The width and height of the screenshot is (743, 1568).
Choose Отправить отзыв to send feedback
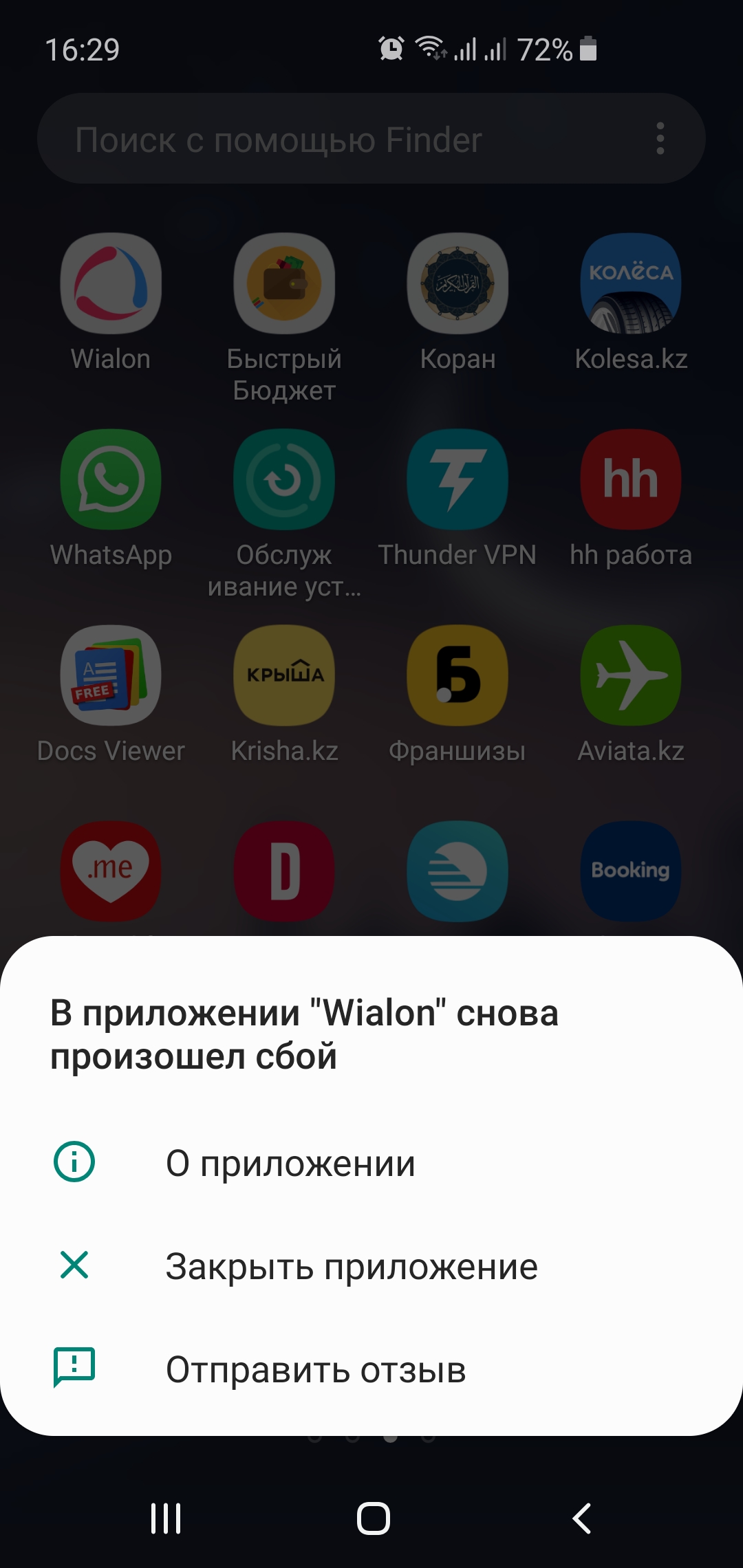click(x=315, y=1370)
